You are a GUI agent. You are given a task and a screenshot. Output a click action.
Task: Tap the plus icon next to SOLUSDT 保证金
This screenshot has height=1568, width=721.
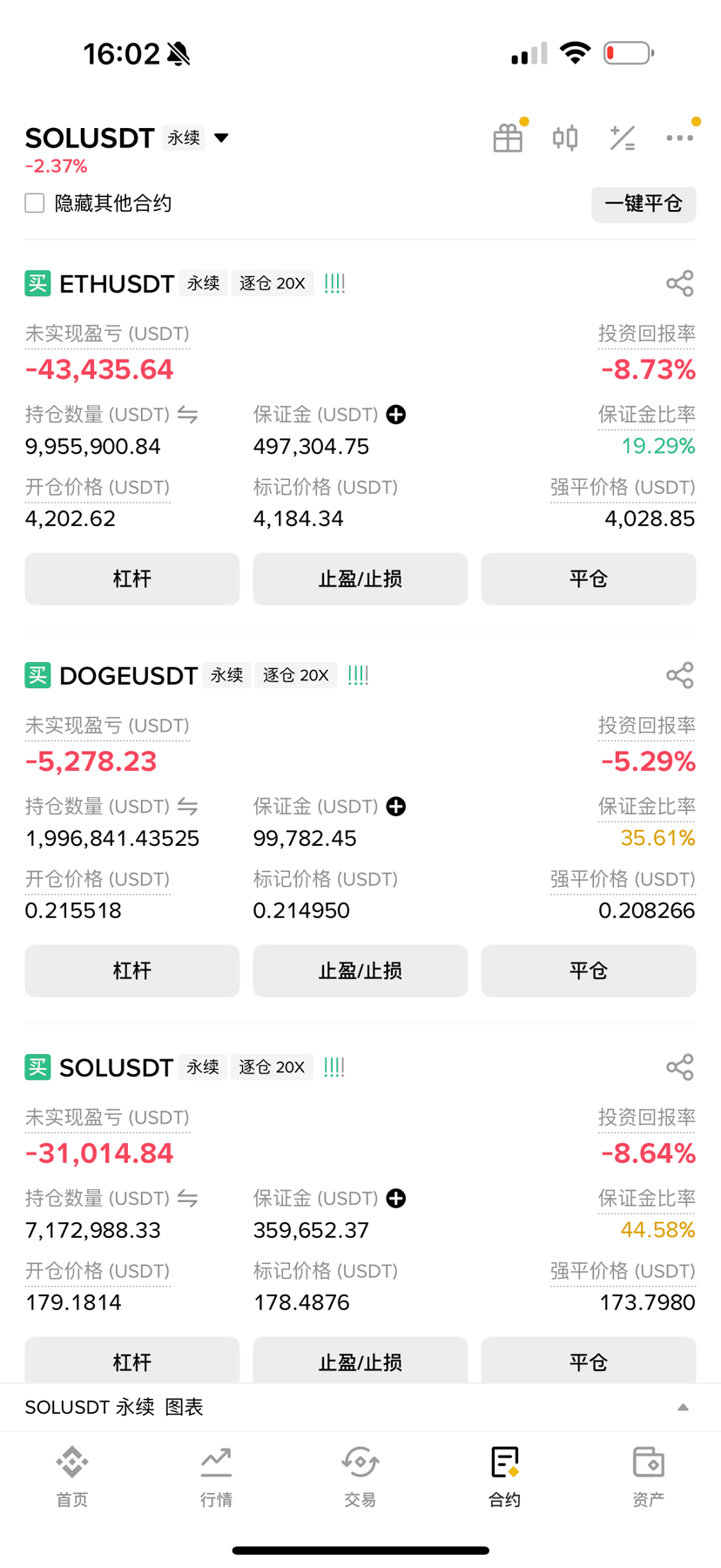point(396,1198)
